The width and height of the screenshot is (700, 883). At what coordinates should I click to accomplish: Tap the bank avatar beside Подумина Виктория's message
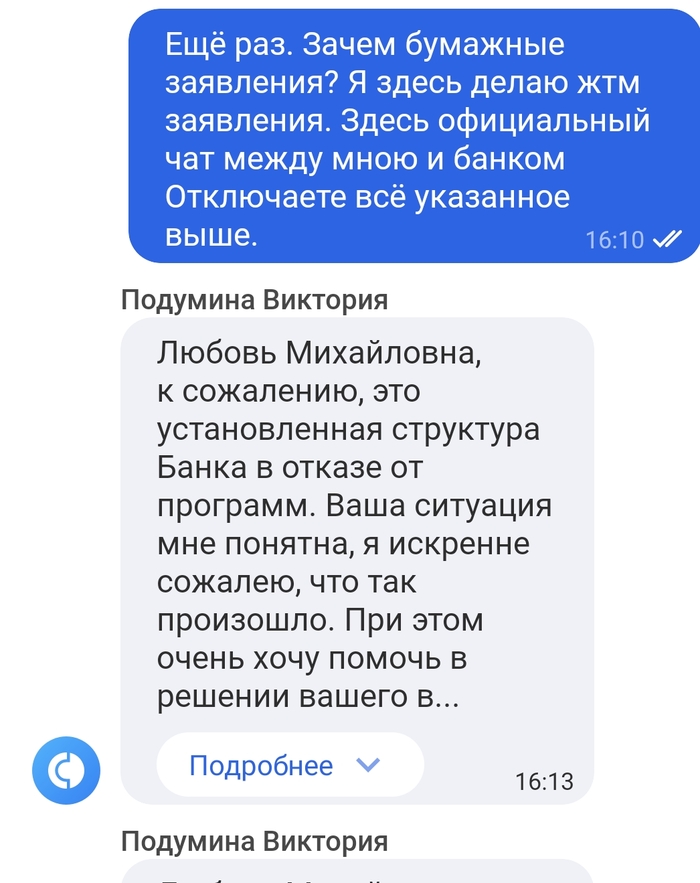(x=66, y=769)
